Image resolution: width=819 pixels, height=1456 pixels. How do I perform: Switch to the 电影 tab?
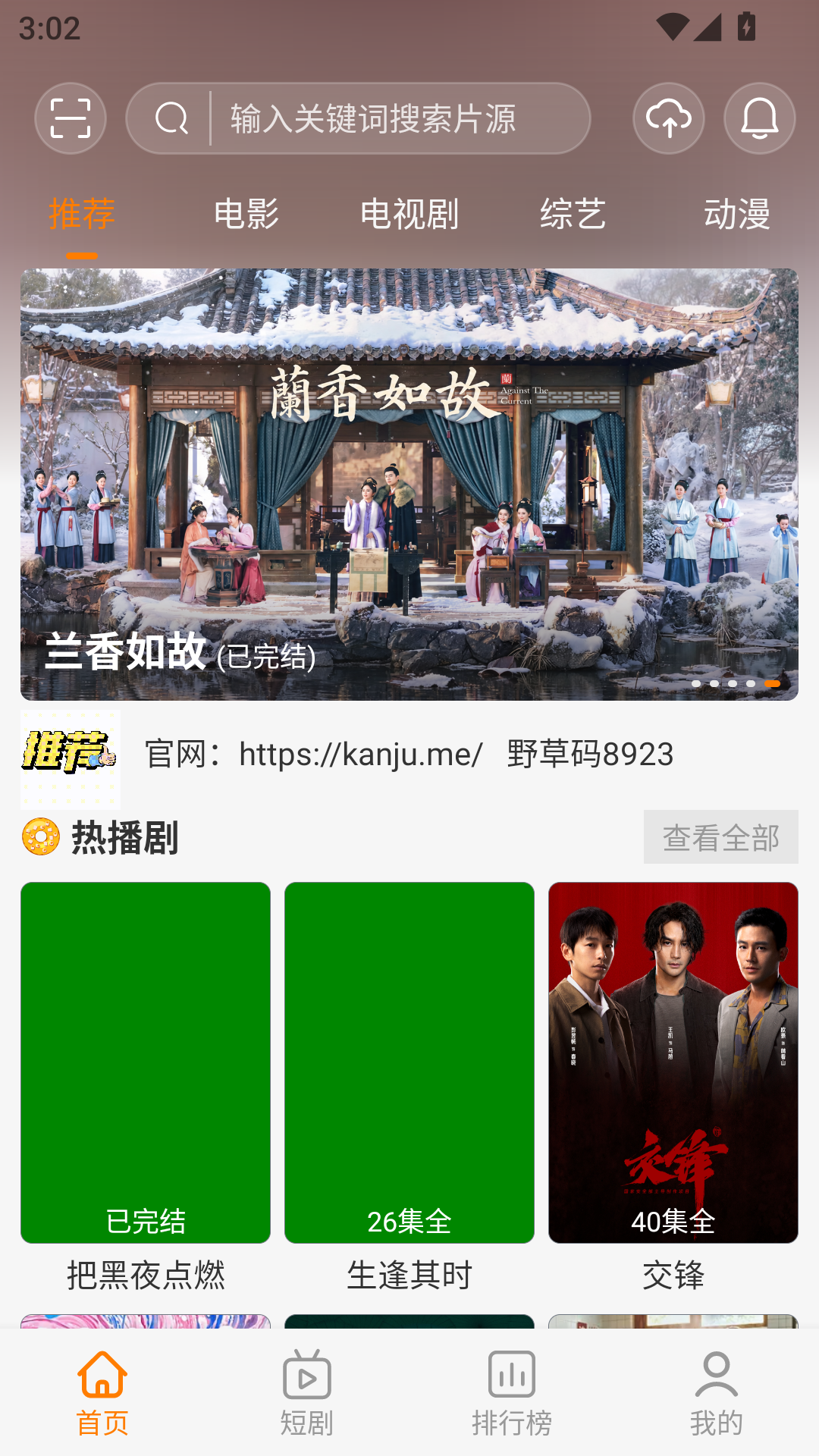point(246,214)
